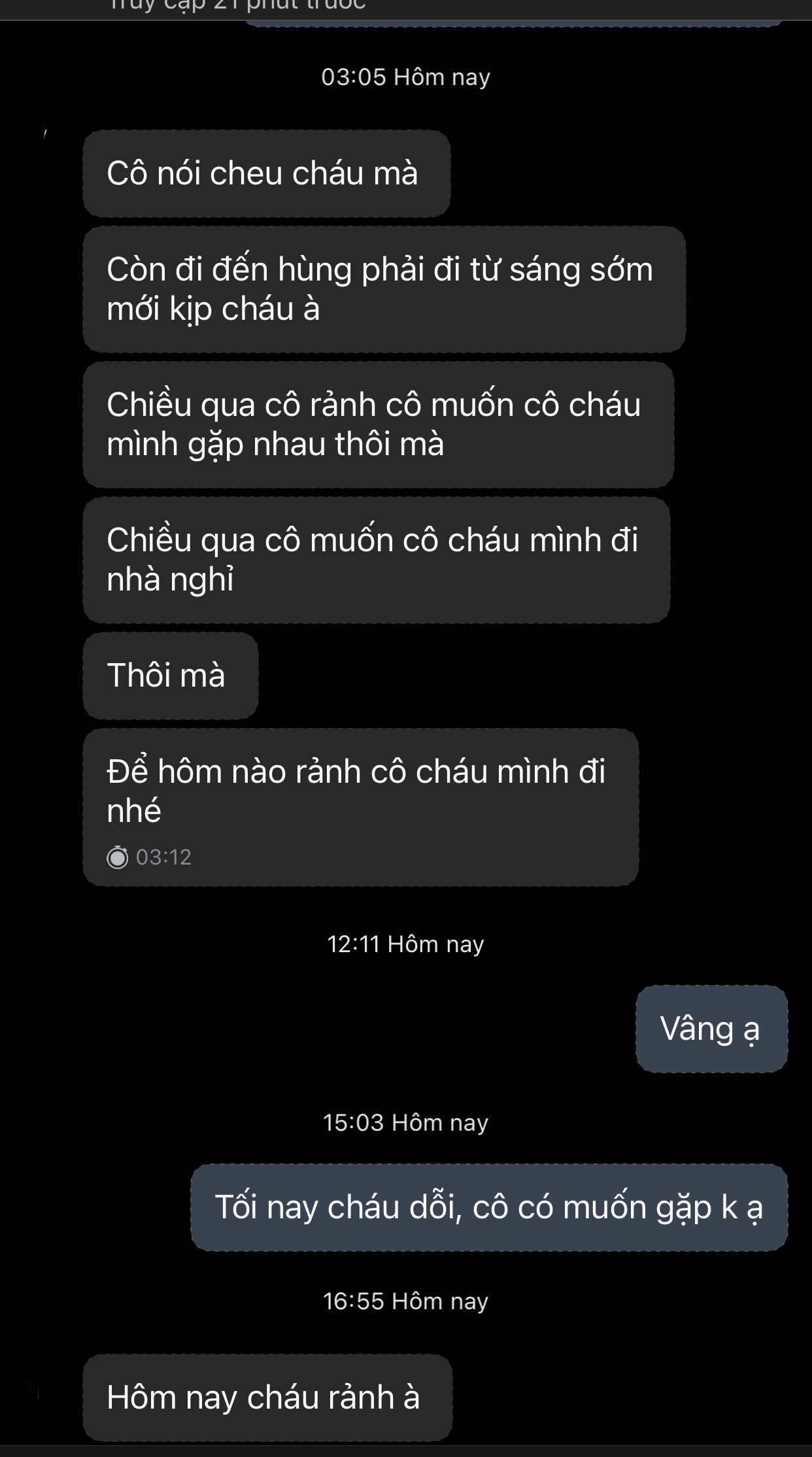
Task: Tap the sent message "Vâng ạ"
Action: (x=711, y=1029)
